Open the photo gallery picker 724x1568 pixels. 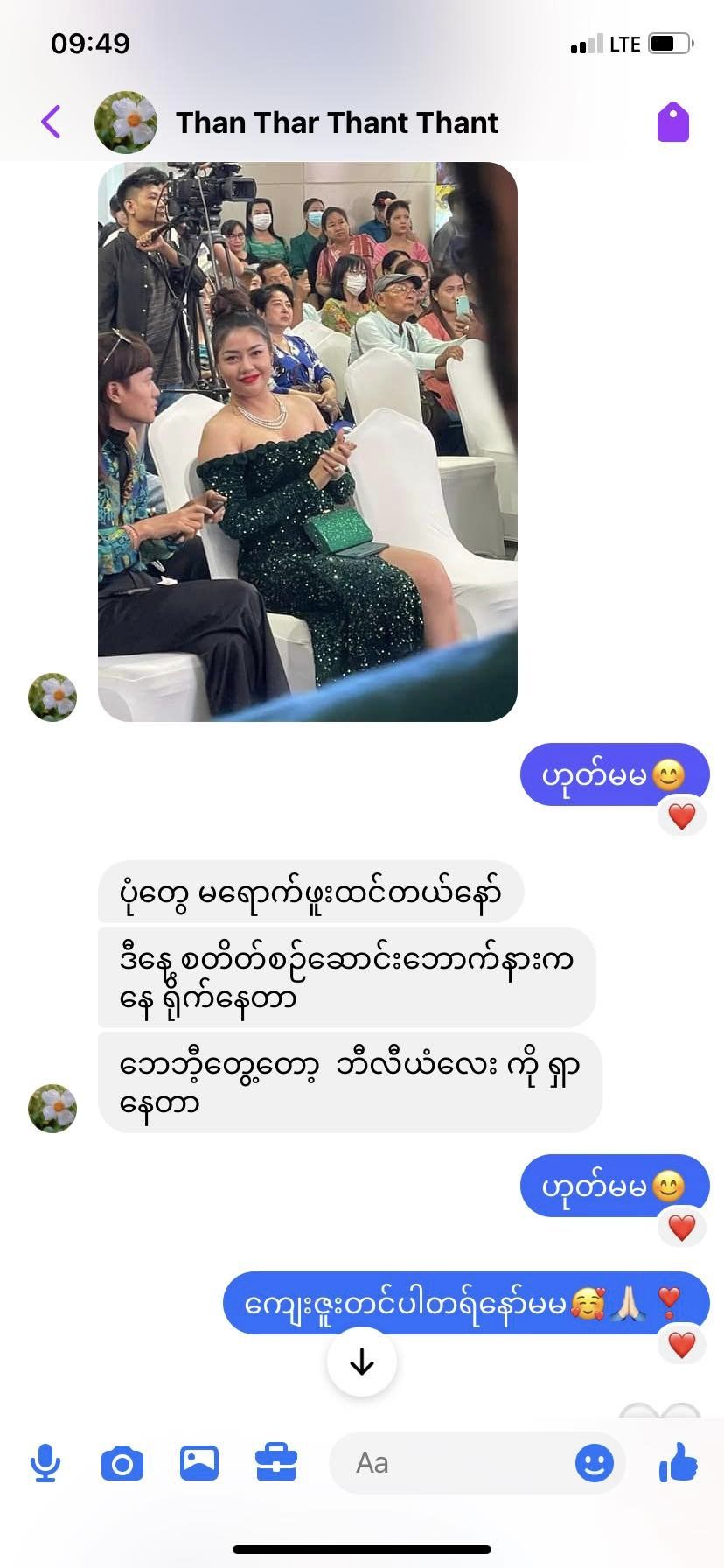(x=199, y=1463)
